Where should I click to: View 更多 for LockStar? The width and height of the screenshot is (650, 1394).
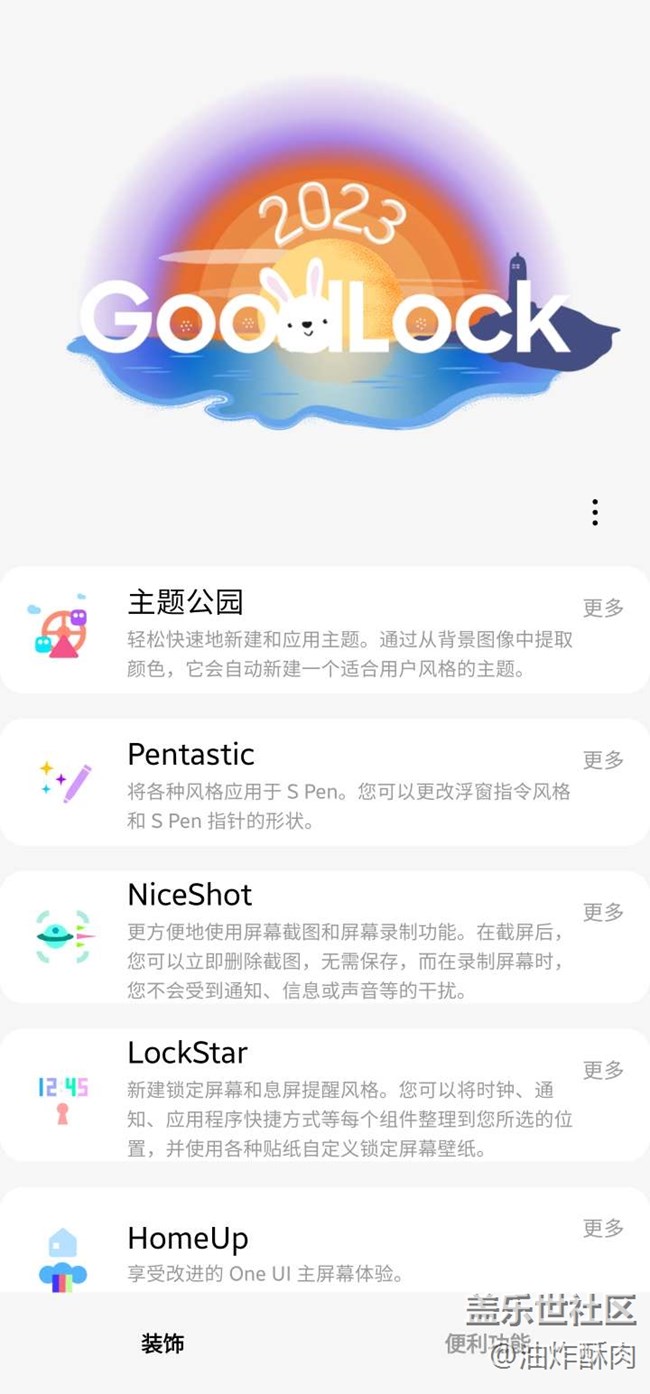coord(603,1070)
